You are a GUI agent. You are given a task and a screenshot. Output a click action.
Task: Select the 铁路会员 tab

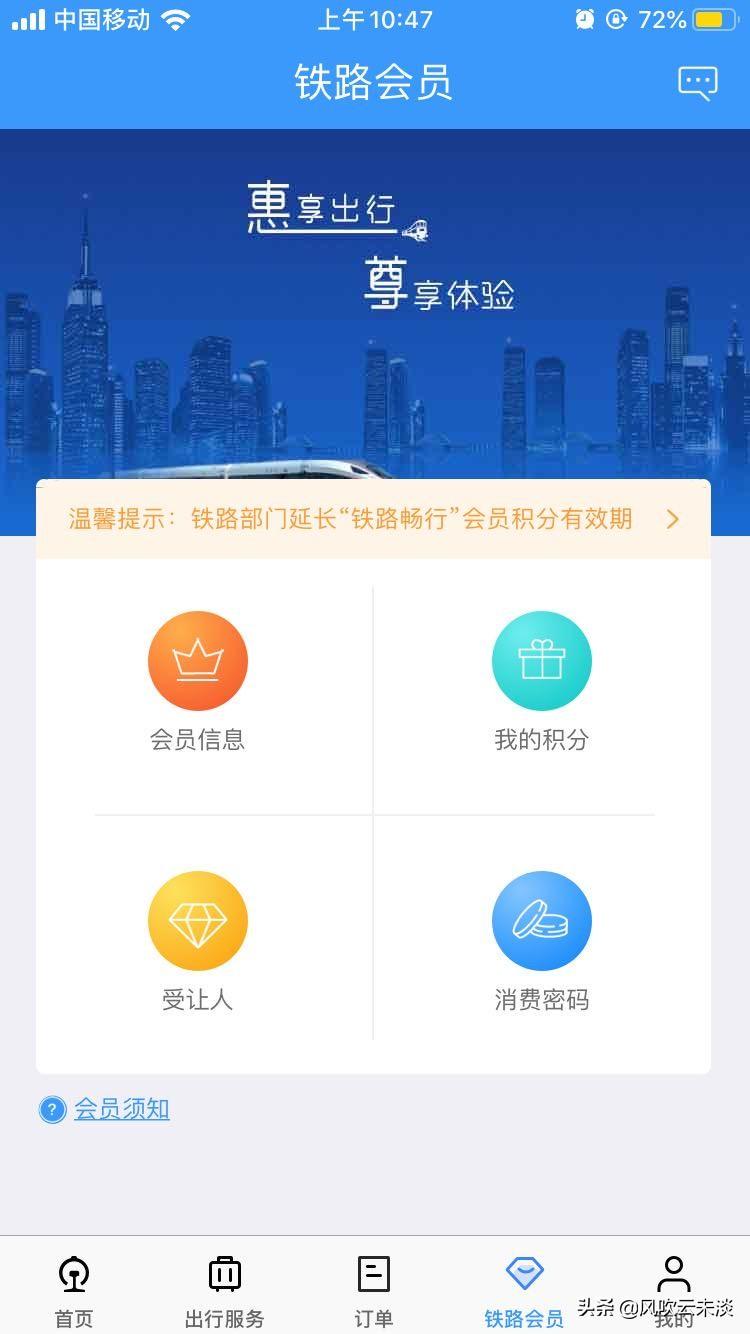point(524,1290)
